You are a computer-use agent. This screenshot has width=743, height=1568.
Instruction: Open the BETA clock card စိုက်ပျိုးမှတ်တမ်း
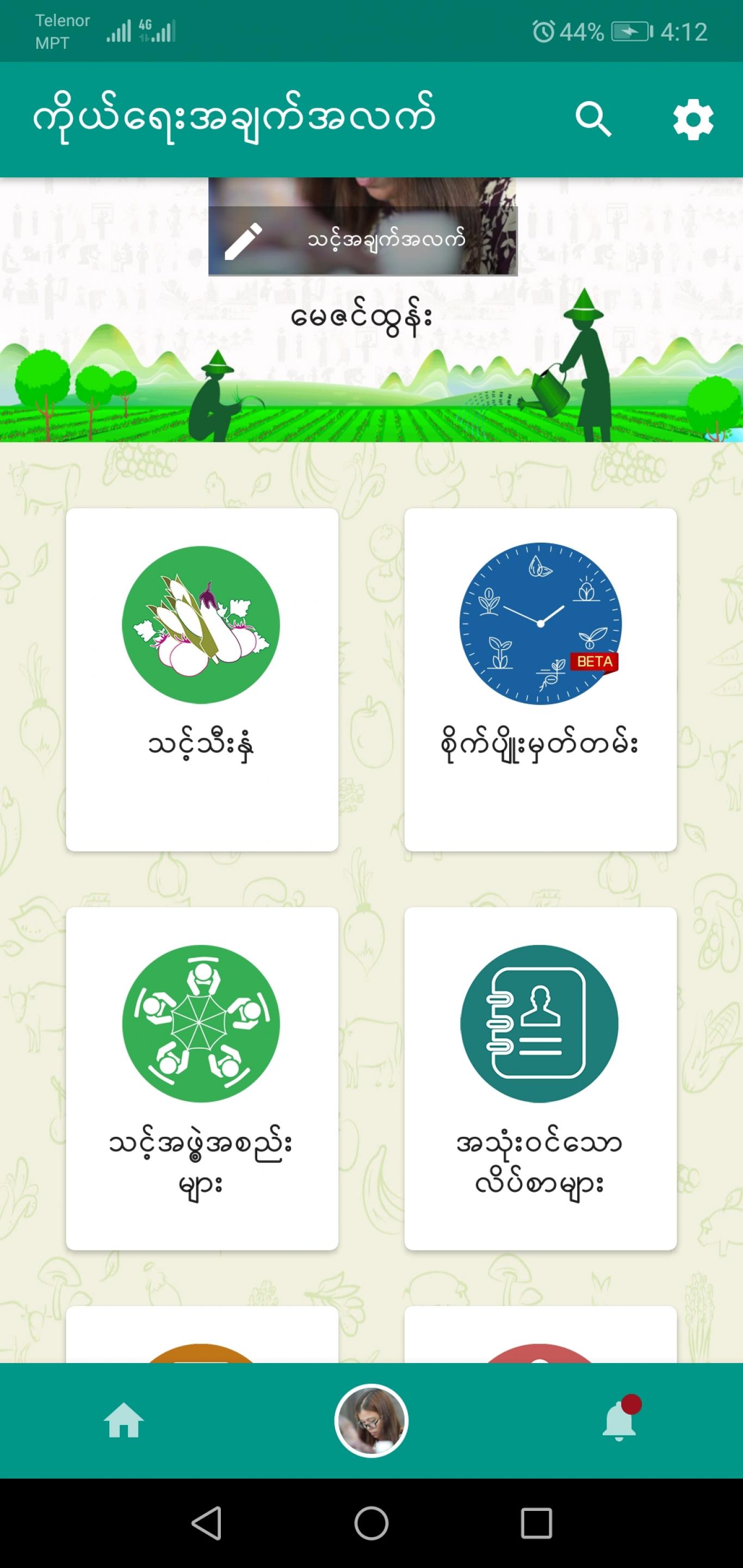[540, 679]
